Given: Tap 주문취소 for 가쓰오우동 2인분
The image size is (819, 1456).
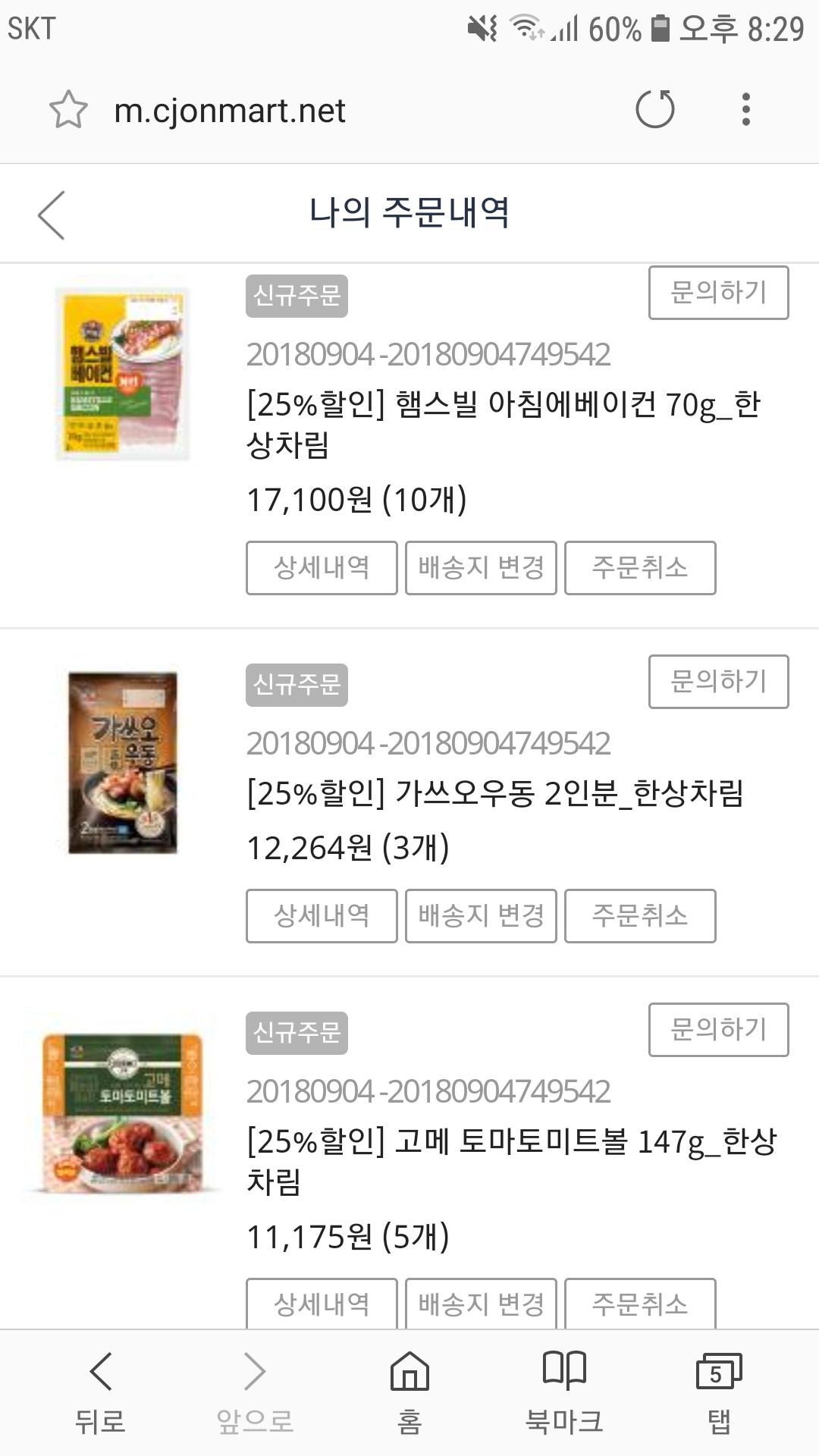Looking at the screenshot, I should click(x=640, y=915).
